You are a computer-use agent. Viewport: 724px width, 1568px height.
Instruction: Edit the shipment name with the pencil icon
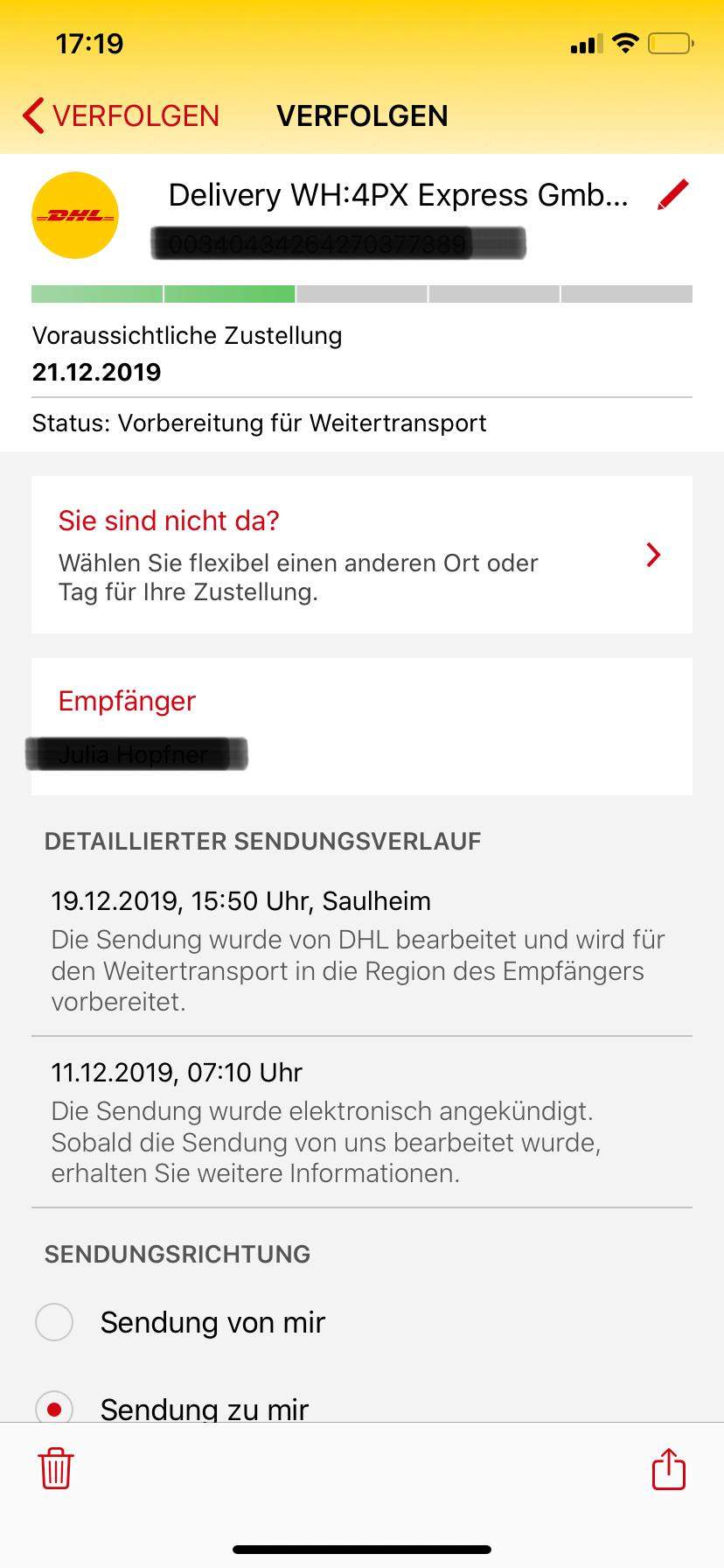pos(673,194)
